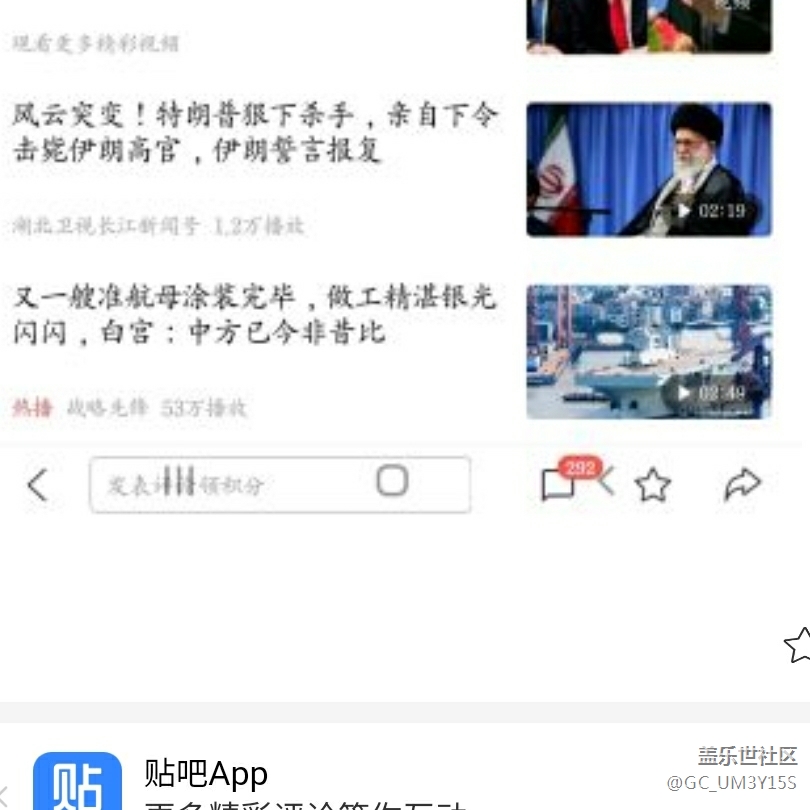This screenshot has width=810, height=810.
Task: Play the 02:19 video thumbnail
Action: 649,169
